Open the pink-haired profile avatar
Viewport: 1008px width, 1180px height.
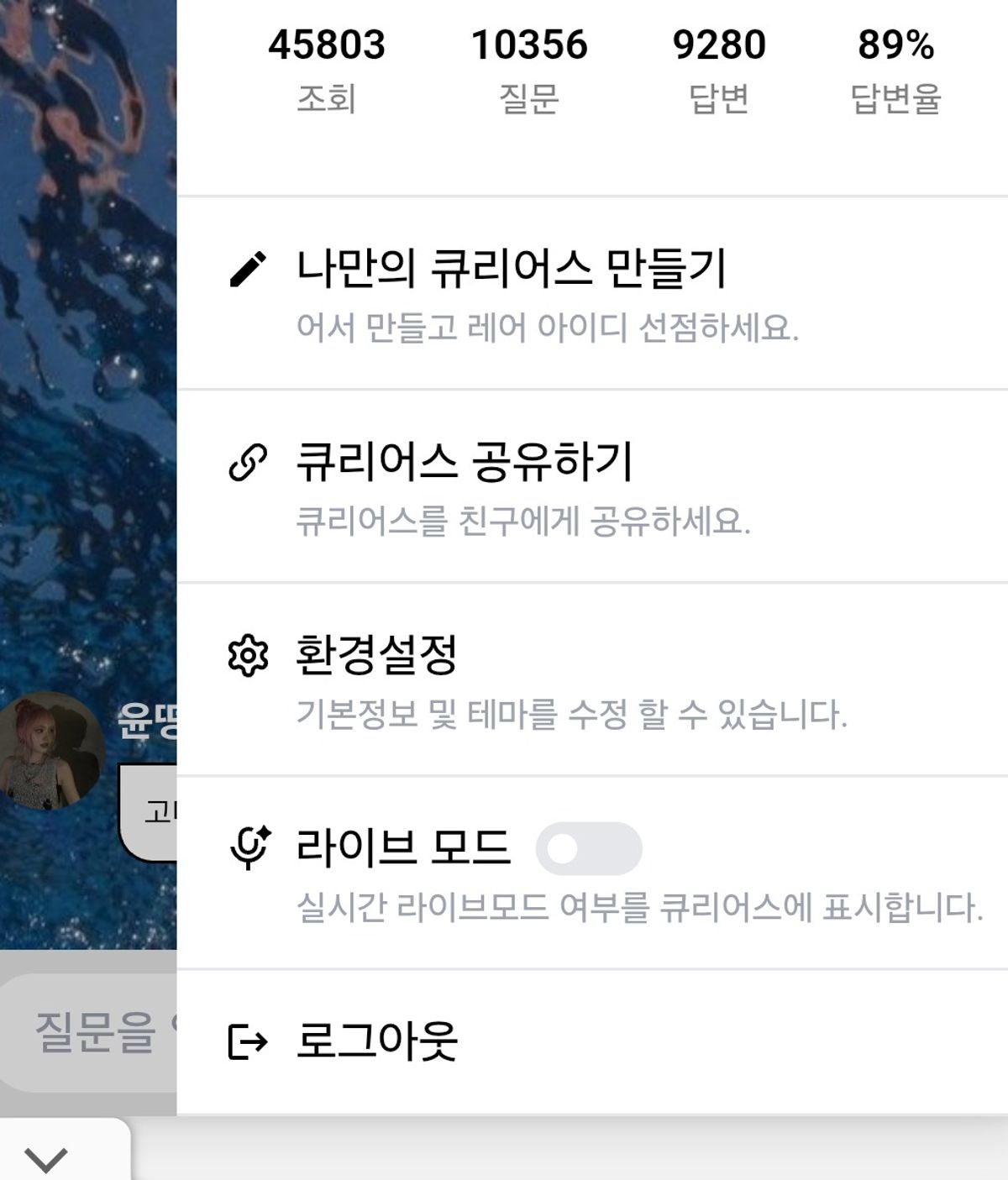[x=50, y=750]
